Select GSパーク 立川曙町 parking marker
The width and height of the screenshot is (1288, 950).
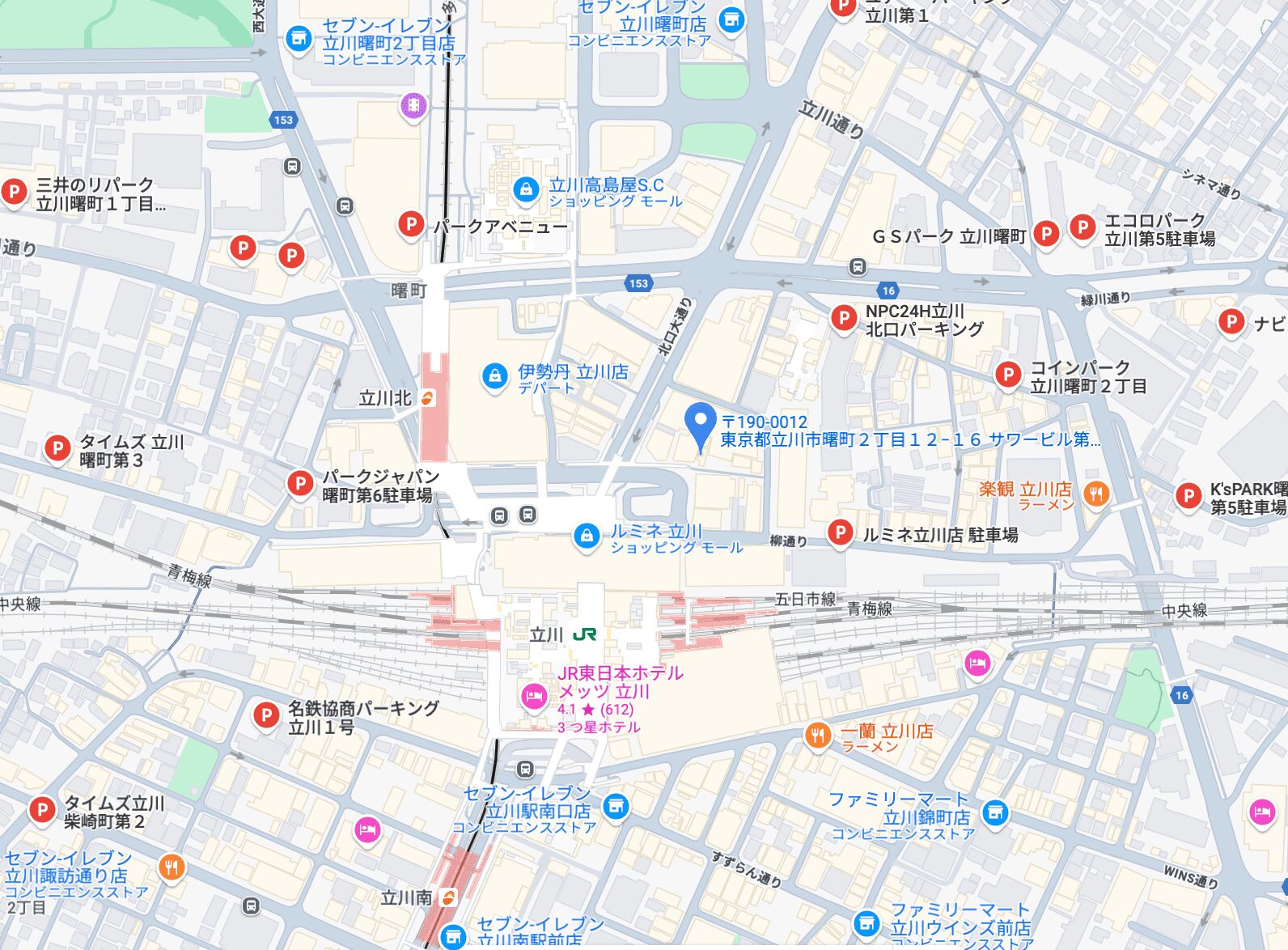1046,234
